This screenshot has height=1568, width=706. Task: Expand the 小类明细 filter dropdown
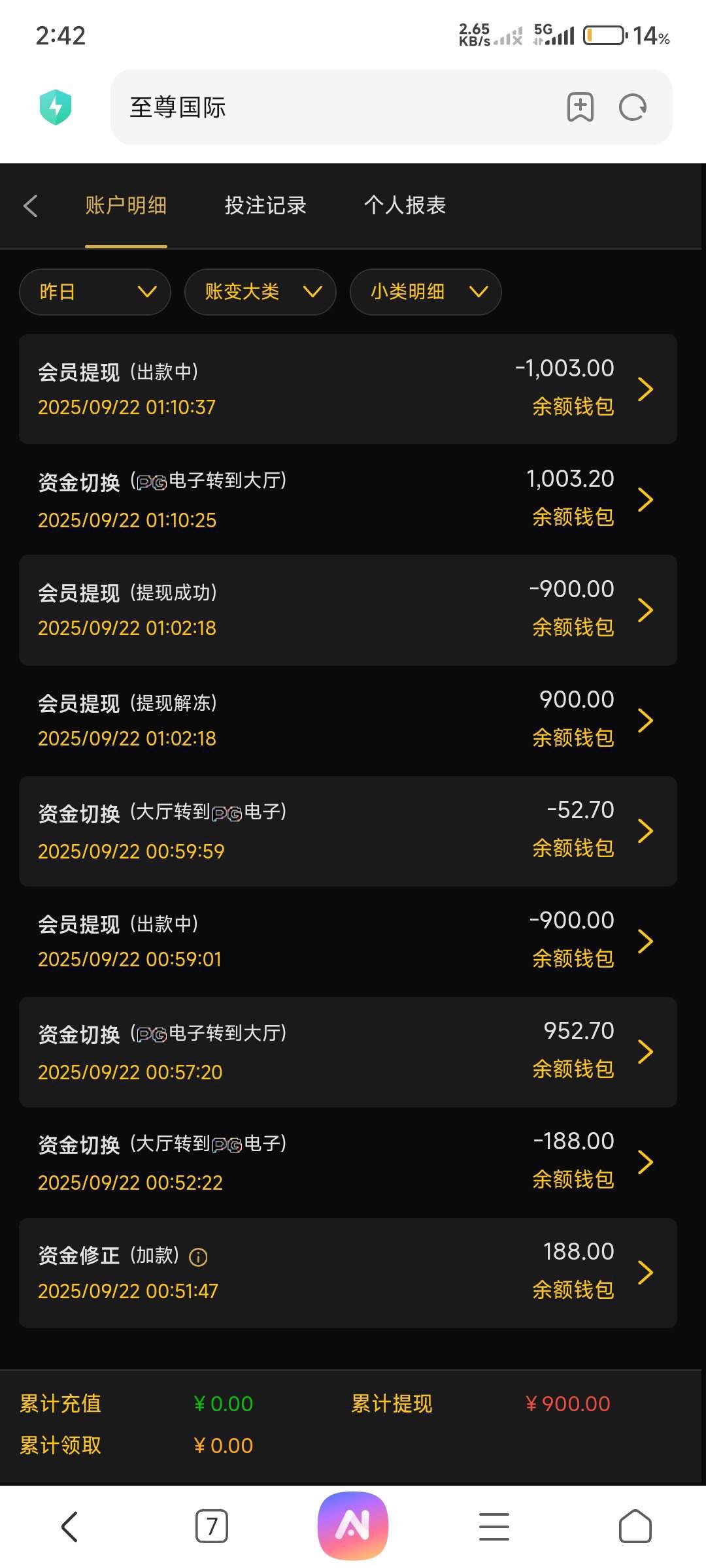[x=426, y=292]
